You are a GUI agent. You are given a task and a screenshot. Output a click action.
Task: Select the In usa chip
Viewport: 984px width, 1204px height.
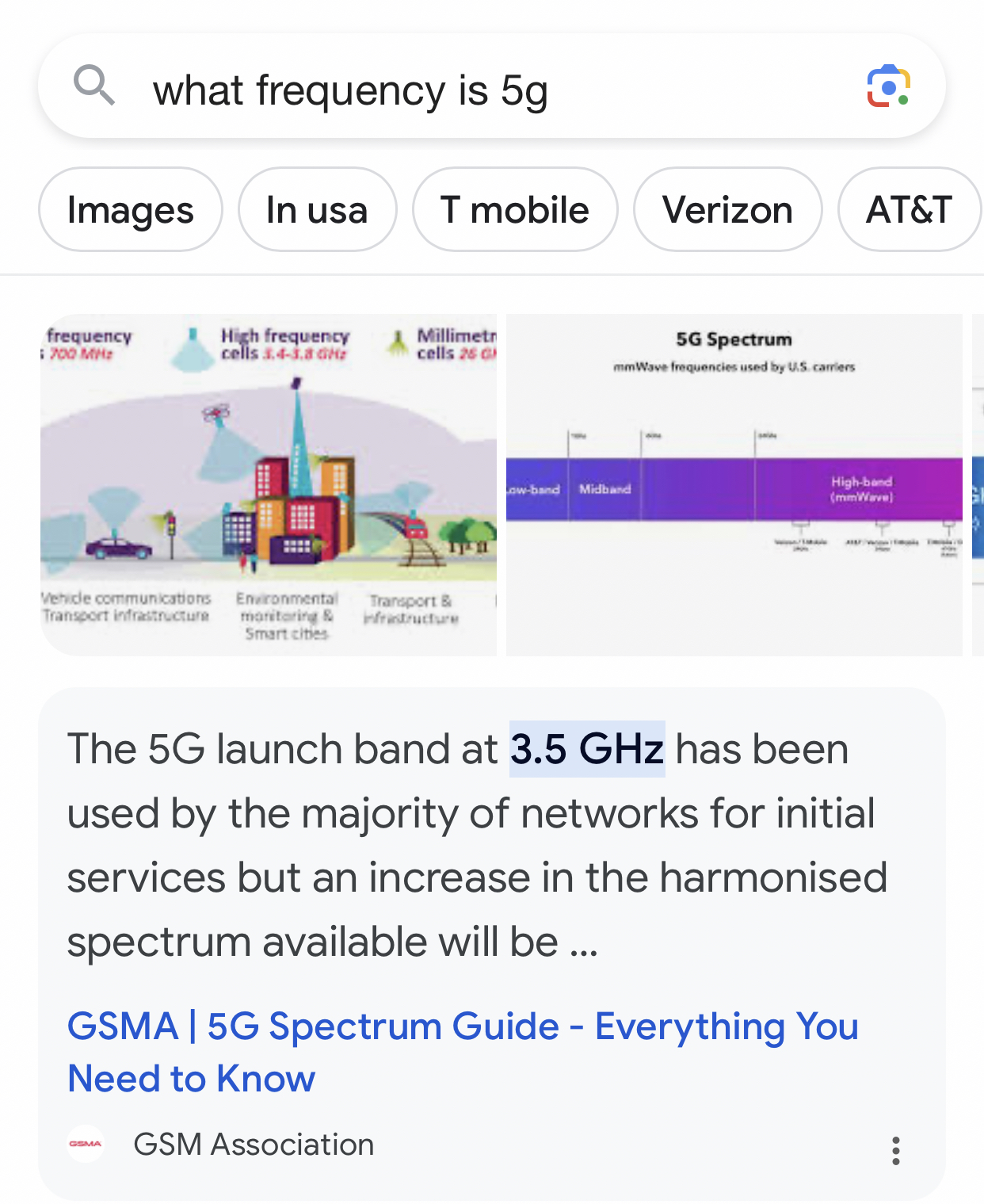(317, 210)
